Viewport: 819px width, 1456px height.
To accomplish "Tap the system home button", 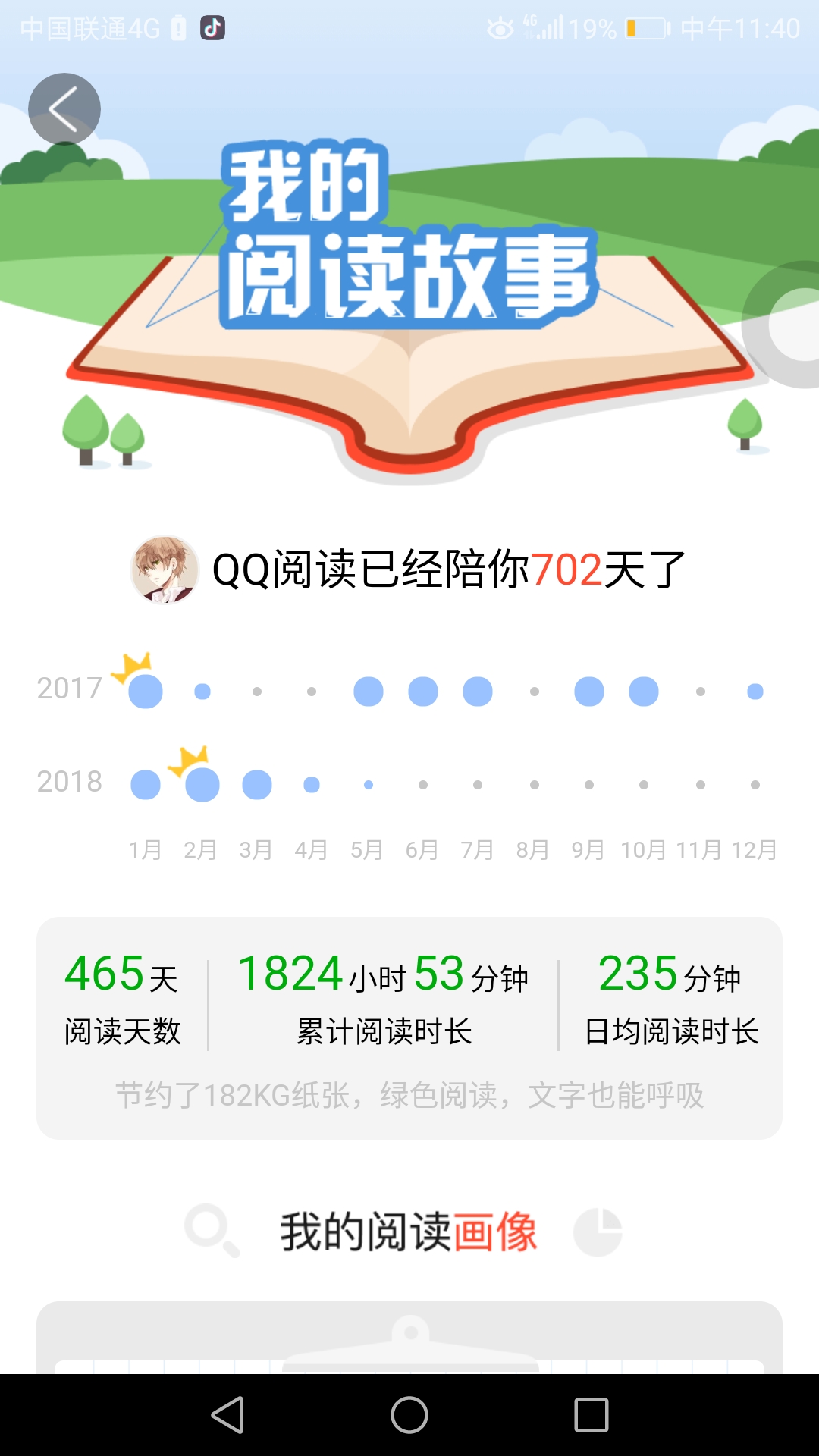I will click(x=409, y=1415).
